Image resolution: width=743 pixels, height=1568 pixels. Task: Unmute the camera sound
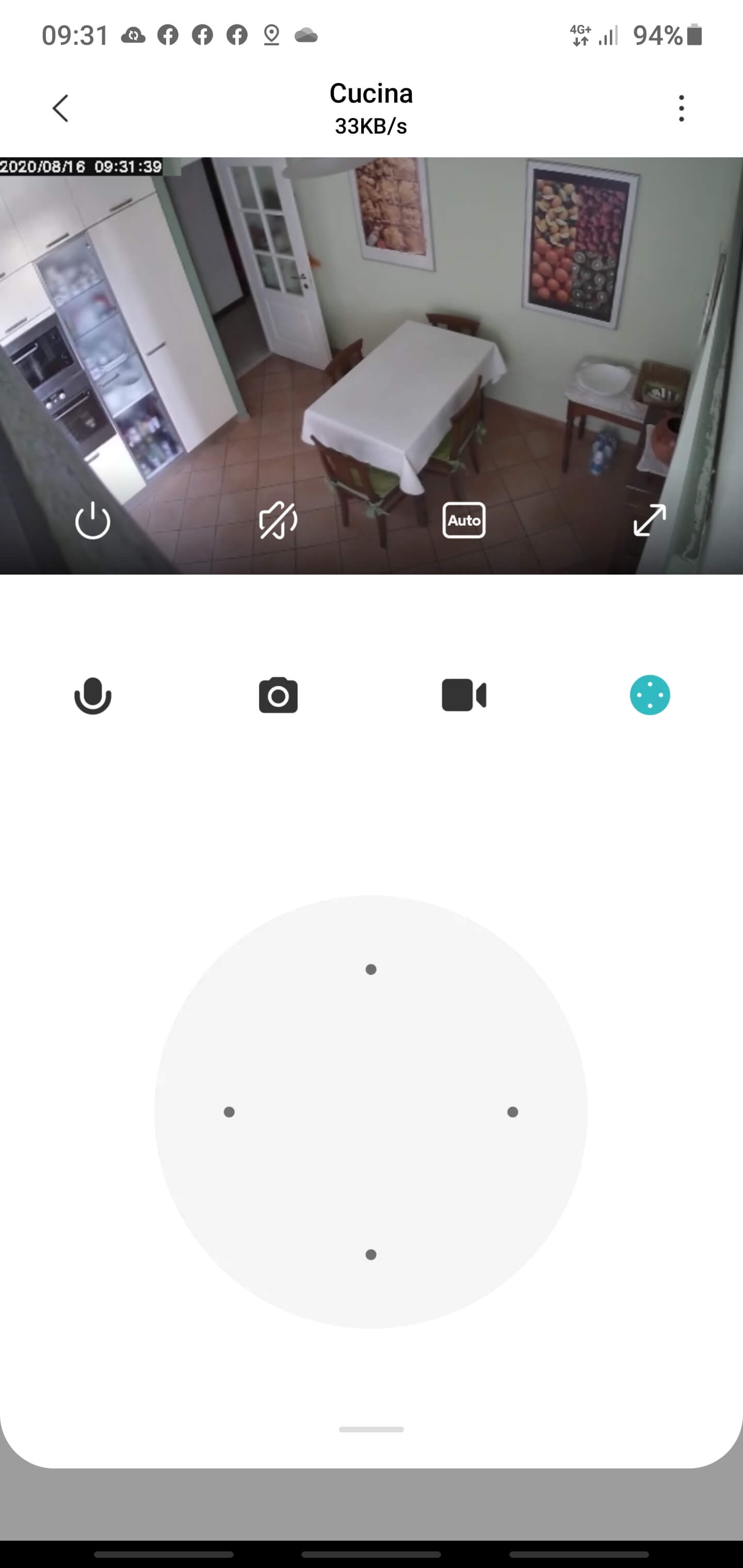(x=278, y=520)
